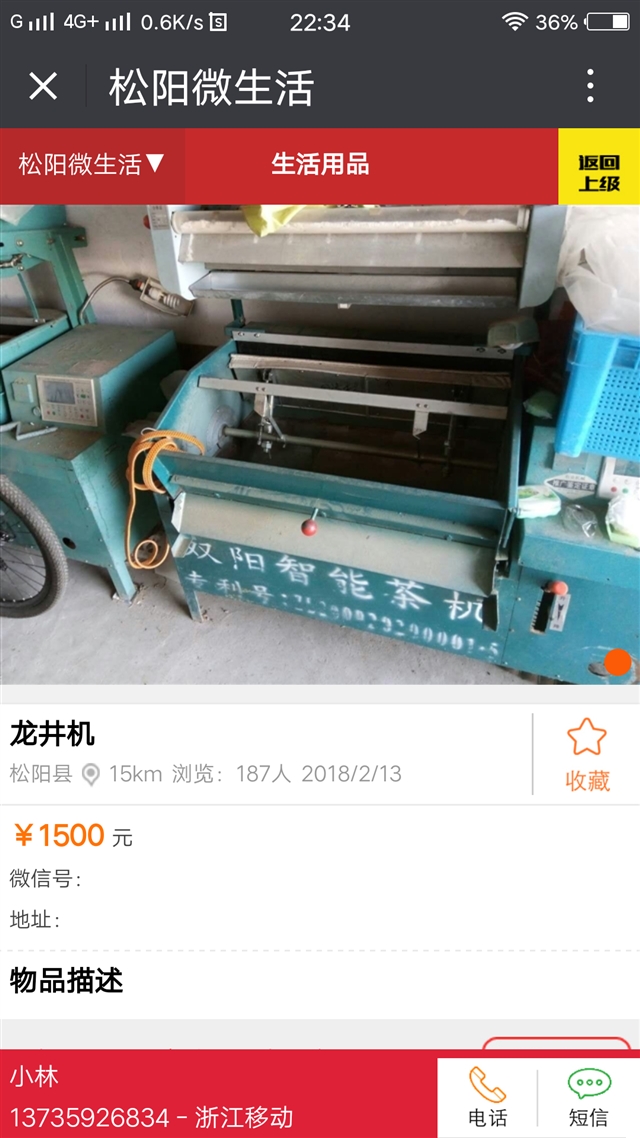Viewport: 640px width, 1138px height.
Task: Call the seller via 电话
Action: (487, 1097)
